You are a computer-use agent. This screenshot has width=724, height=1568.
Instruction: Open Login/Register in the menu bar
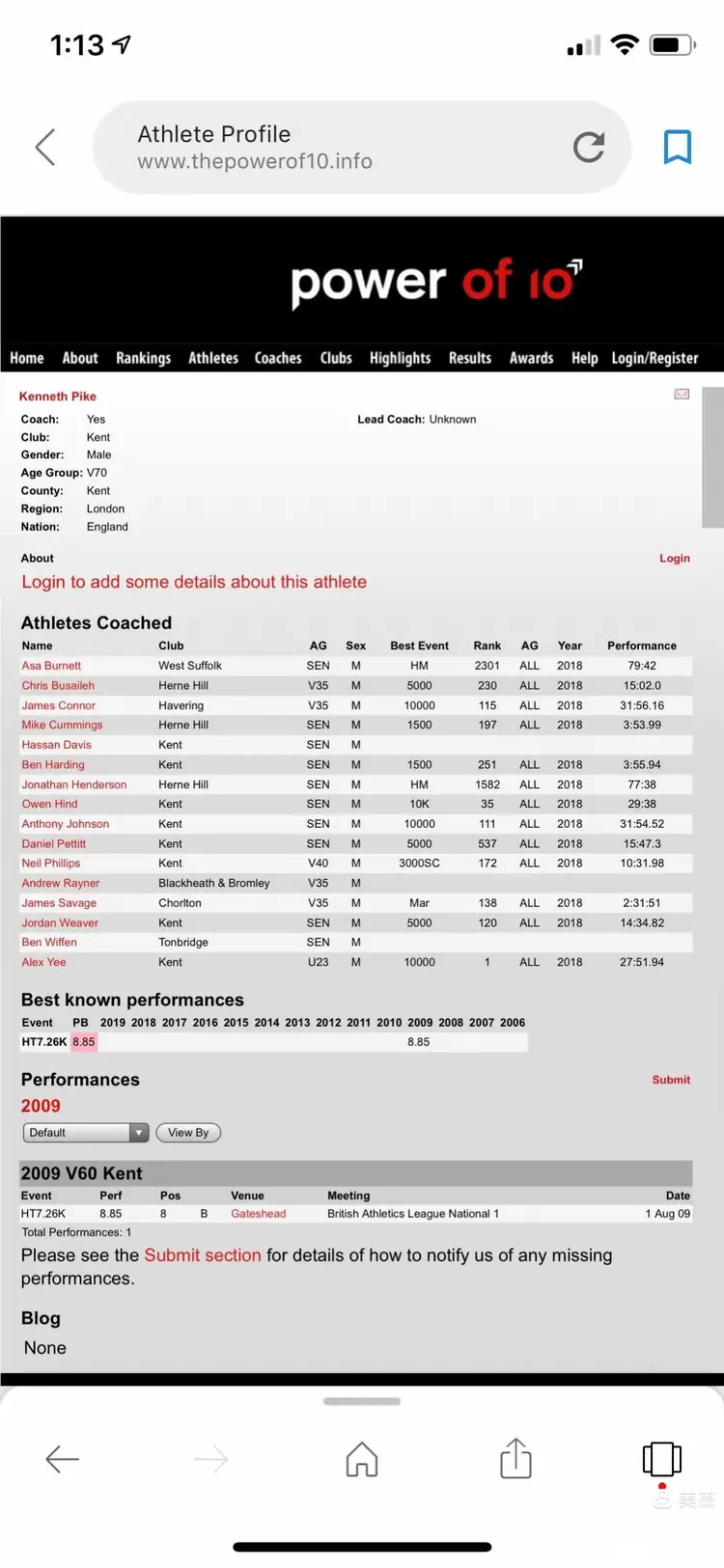pos(654,358)
